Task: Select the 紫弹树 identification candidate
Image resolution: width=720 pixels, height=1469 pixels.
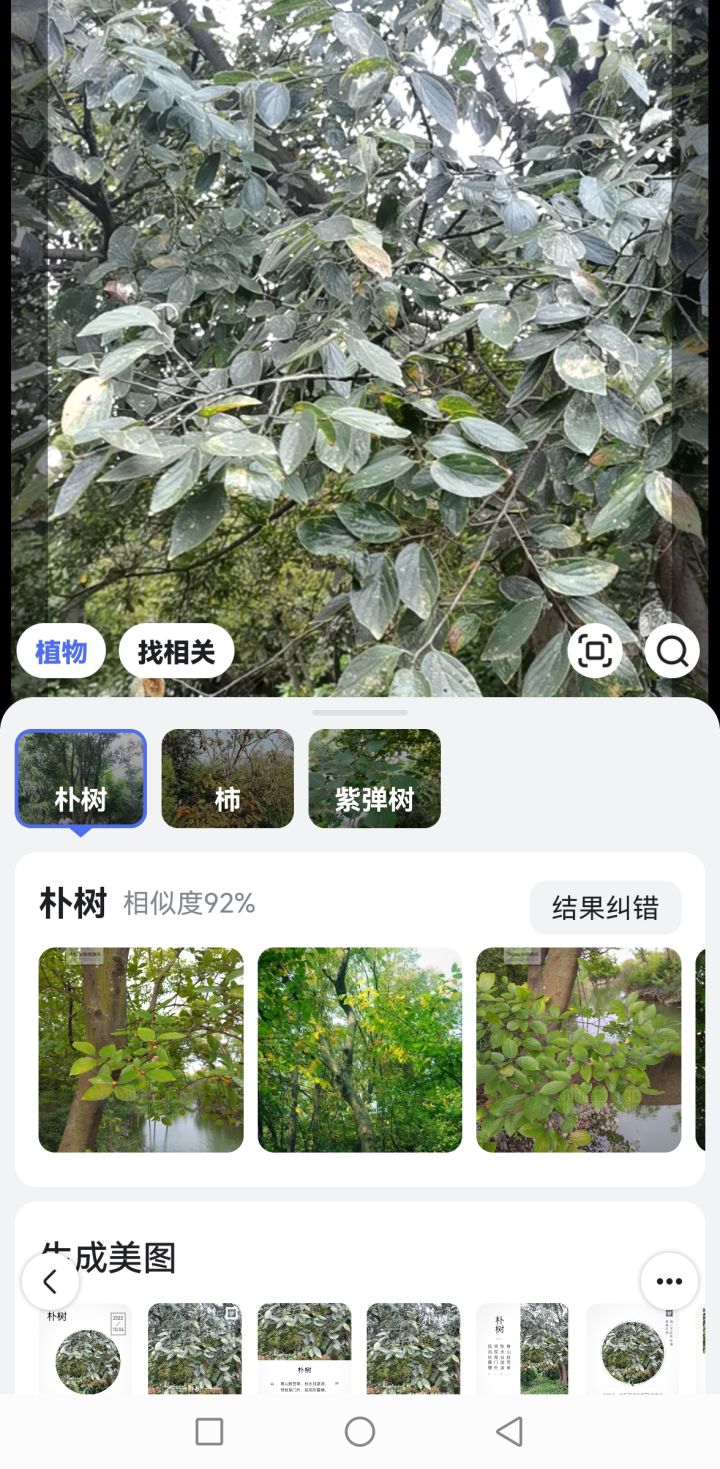Action: 375,779
